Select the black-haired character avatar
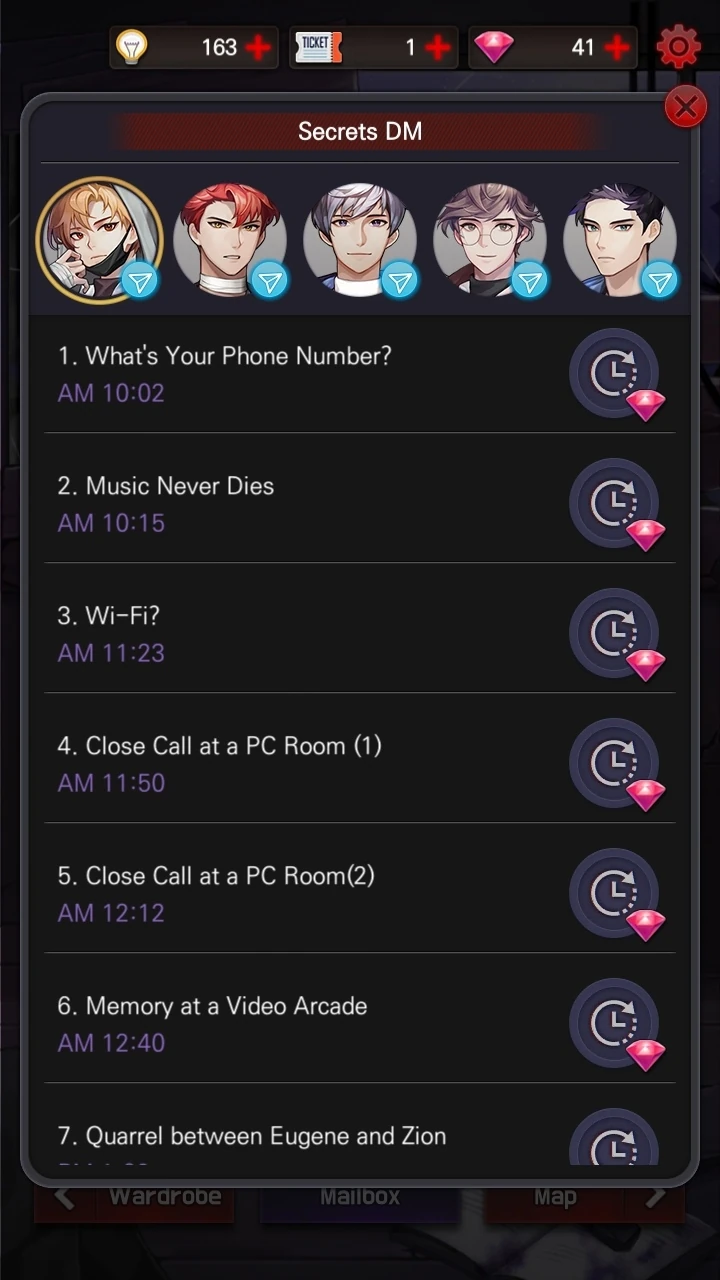This screenshot has width=720, height=1280. click(x=620, y=240)
